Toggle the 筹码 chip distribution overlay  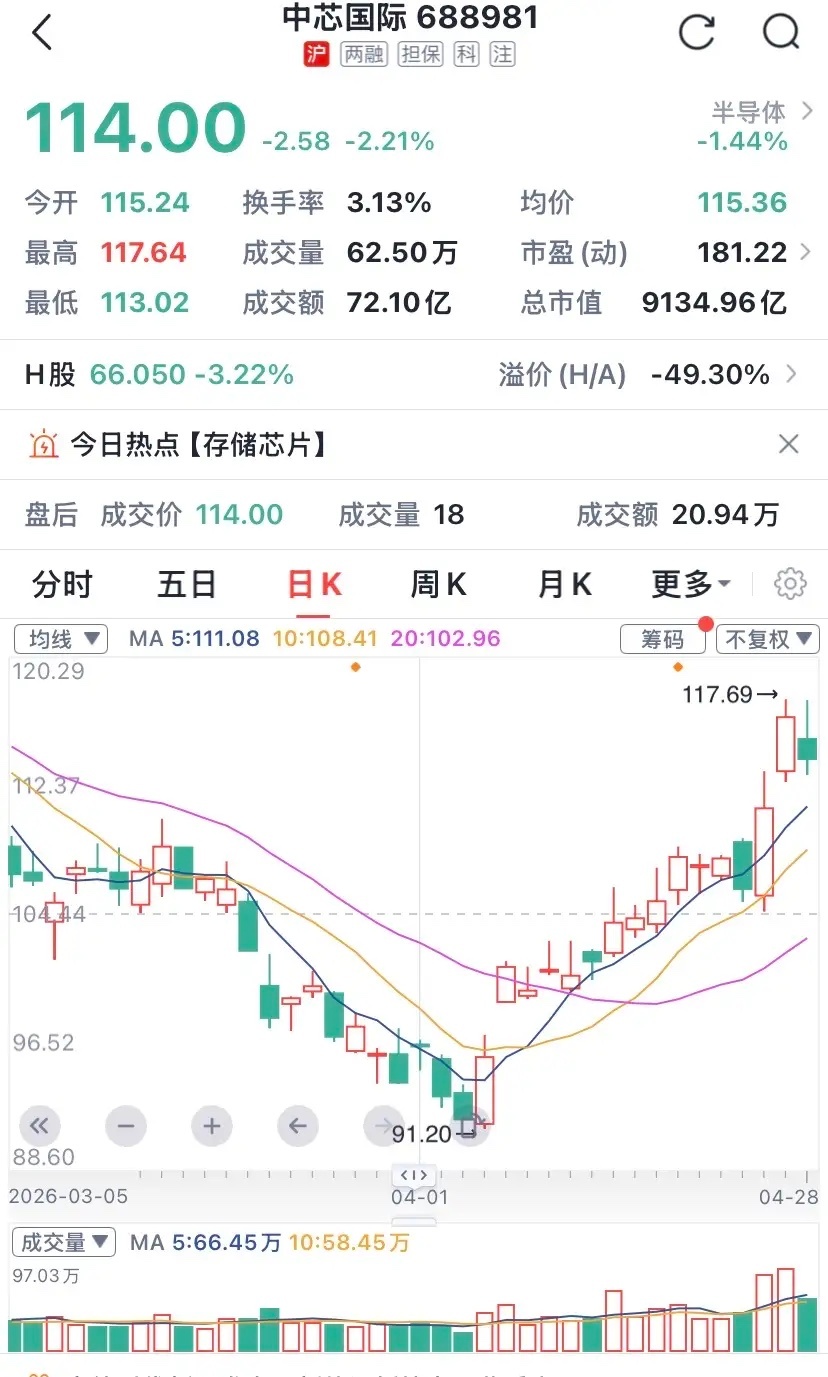point(663,638)
